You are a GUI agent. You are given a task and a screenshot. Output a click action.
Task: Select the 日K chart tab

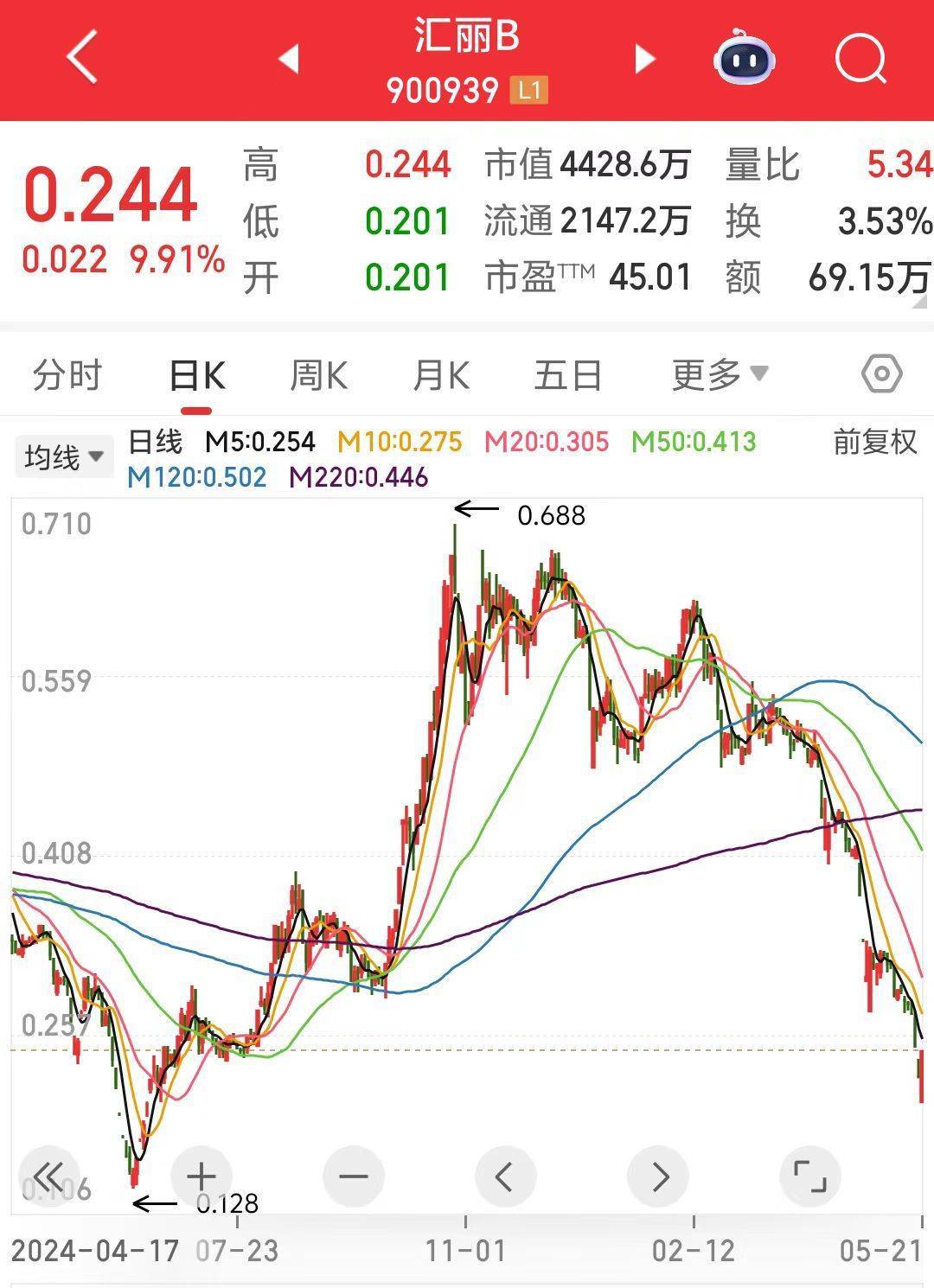click(x=197, y=376)
